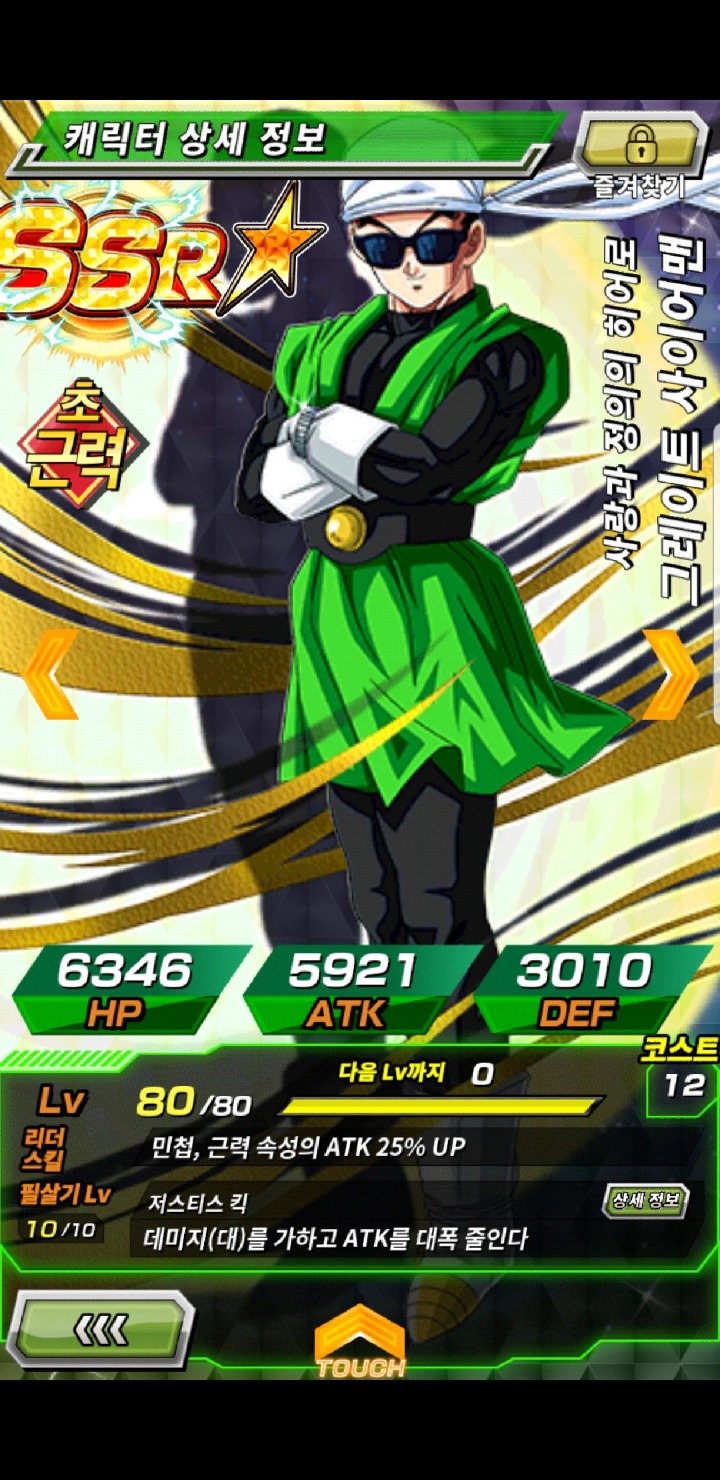Screen dimensions: 720x1480
Task: Tap the back arrows button
Action: pos(101,1329)
